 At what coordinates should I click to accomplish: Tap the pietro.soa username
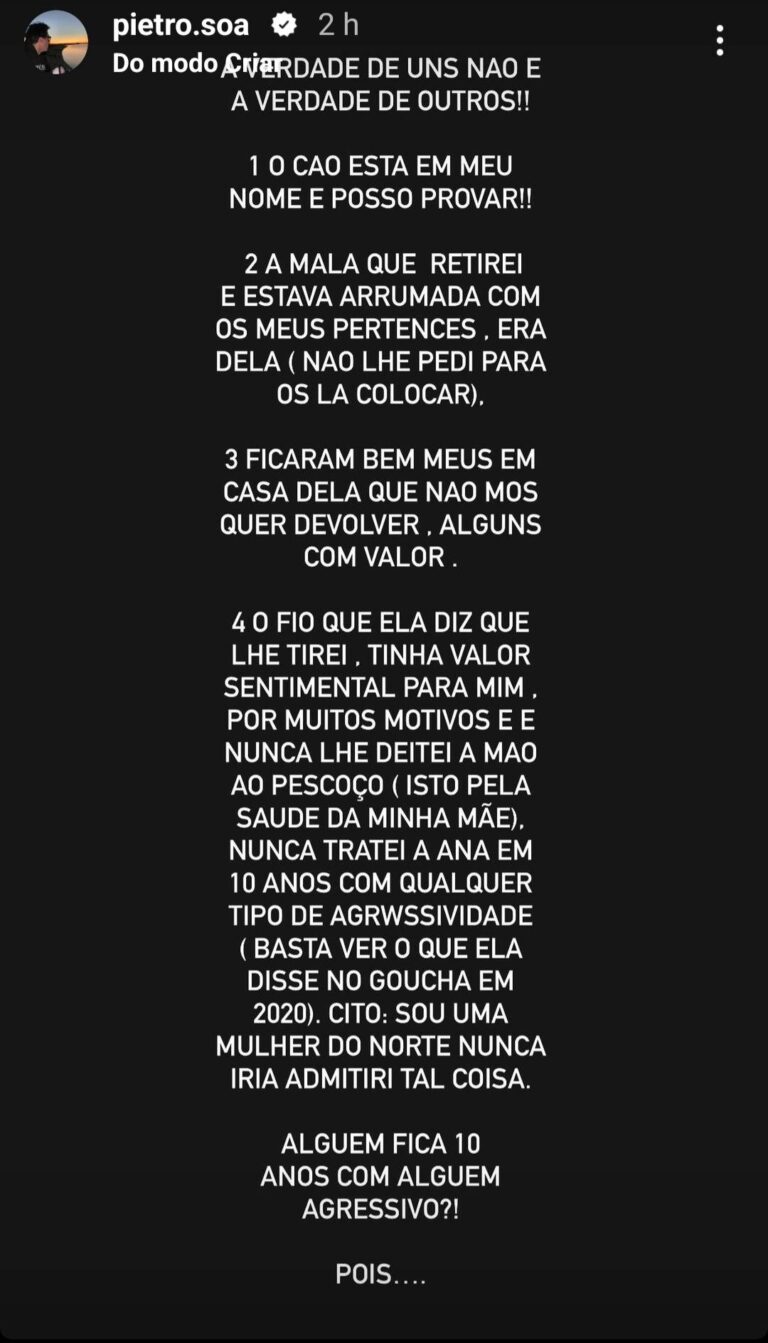click(x=181, y=25)
